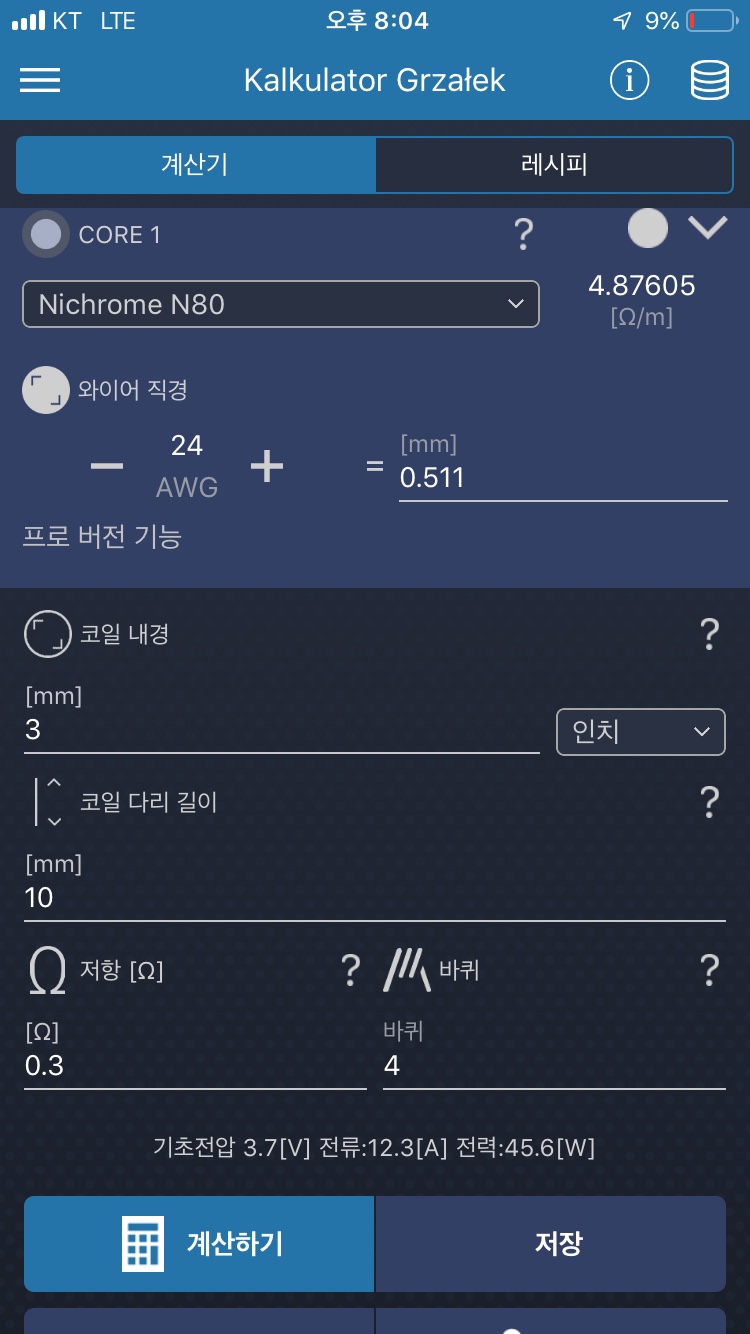Show help for 바퀴 wraps
The image size is (750, 1334).
click(x=709, y=970)
